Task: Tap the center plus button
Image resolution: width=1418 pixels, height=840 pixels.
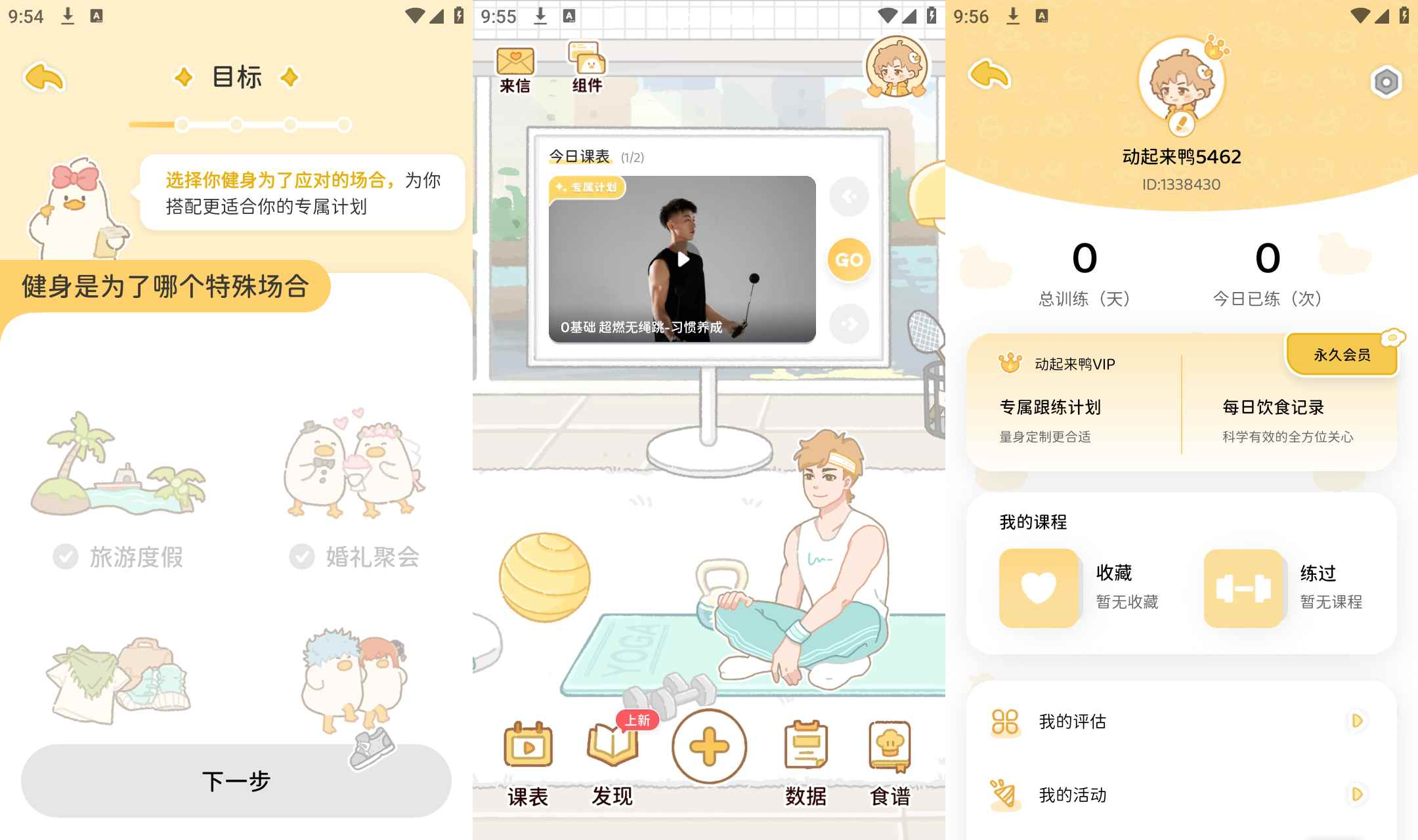Action: [709, 746]
